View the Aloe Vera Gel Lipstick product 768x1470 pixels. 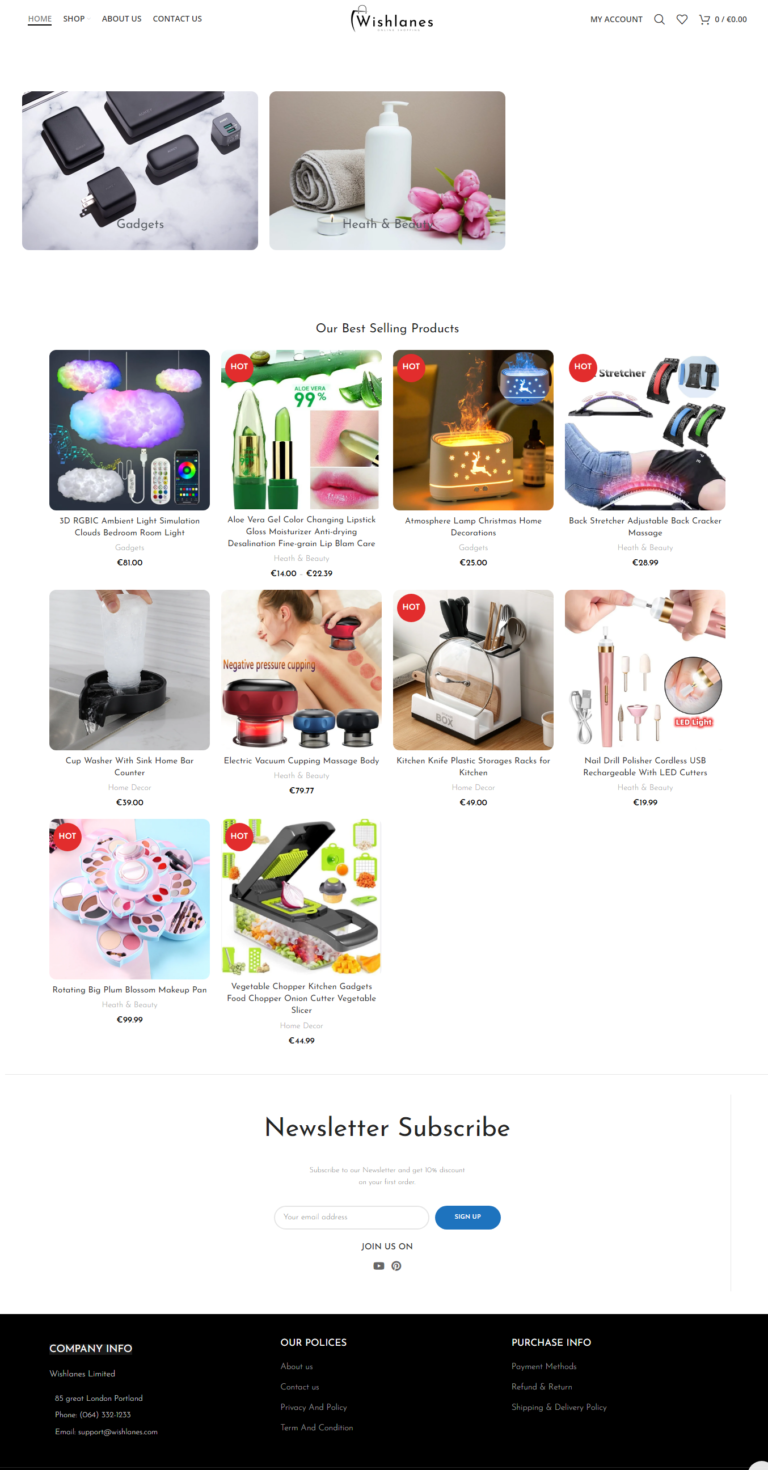(301, 430)
